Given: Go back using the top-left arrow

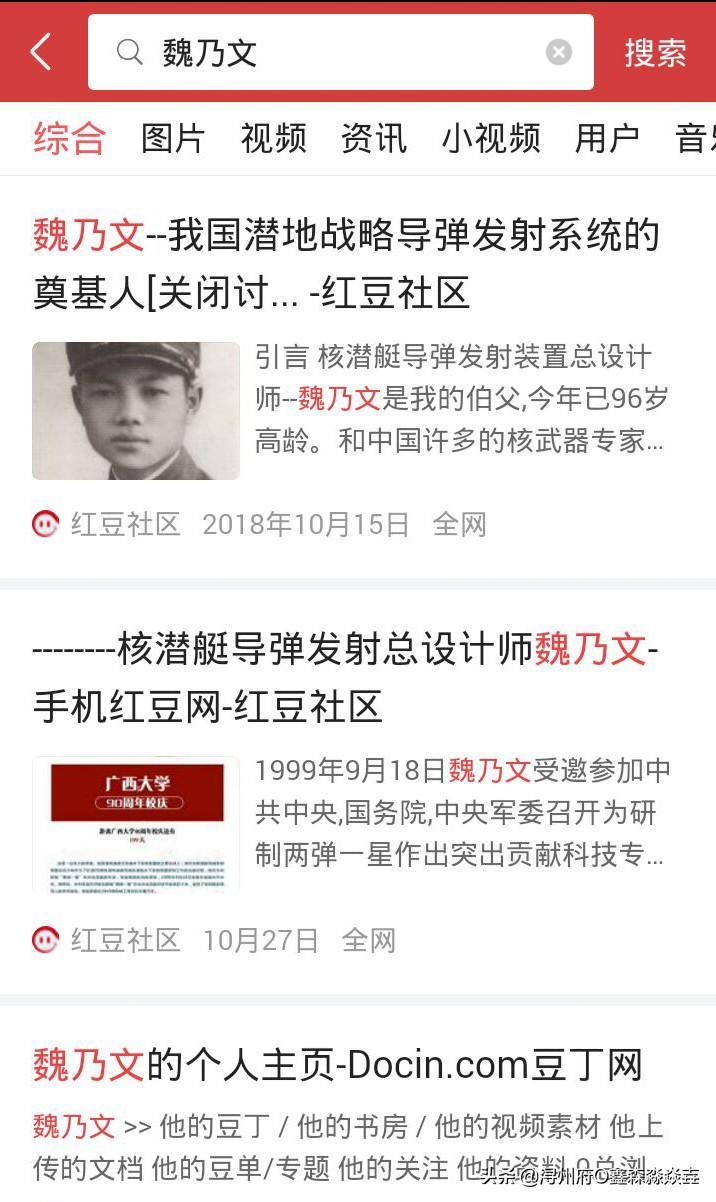Looking at the screenshot, I should pyautogui.click(x=40, y=52).
